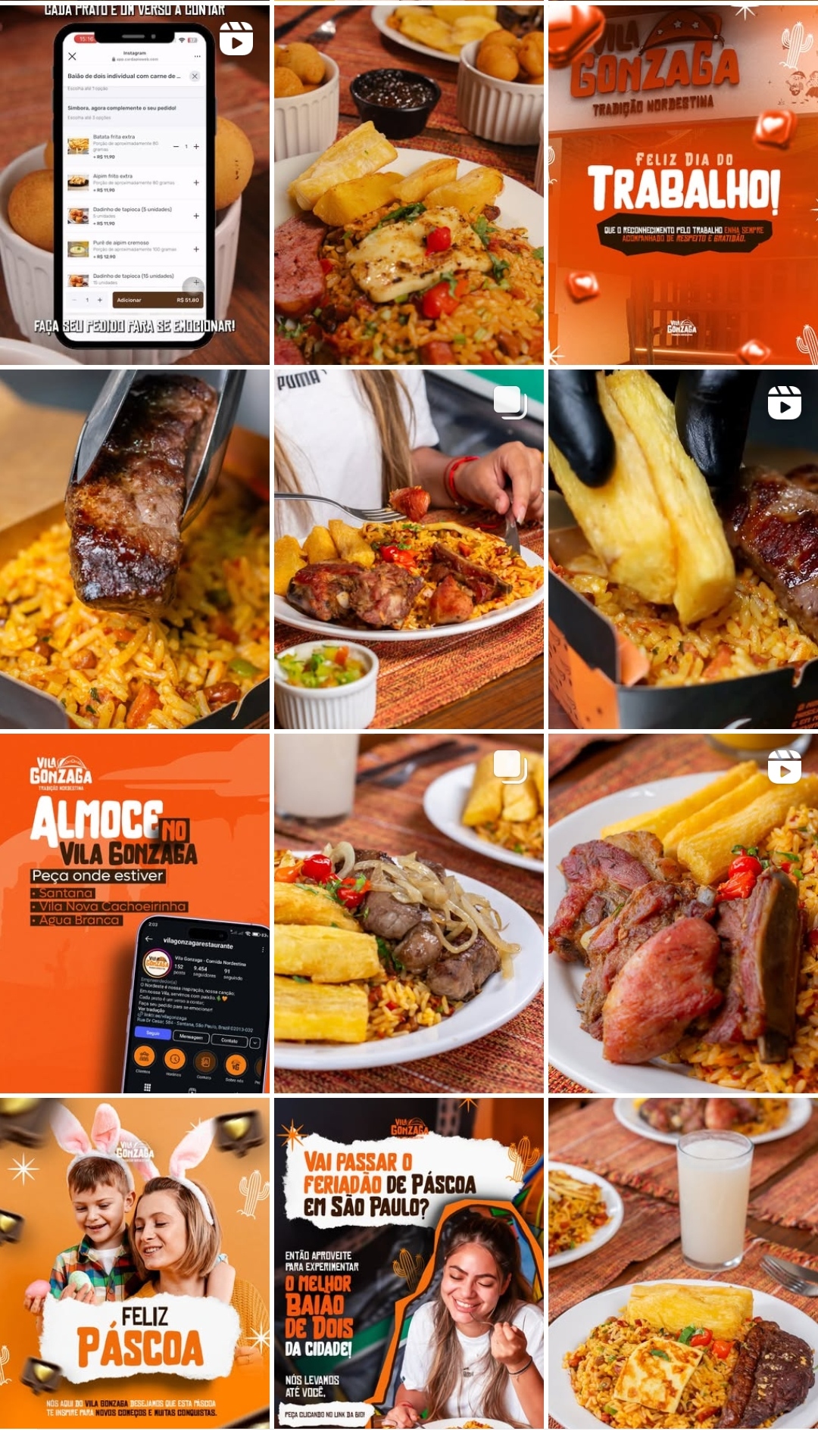Open the reel with black gloves holding cassava
Screen dimensions: 818x1456
(x=682, y=549)
